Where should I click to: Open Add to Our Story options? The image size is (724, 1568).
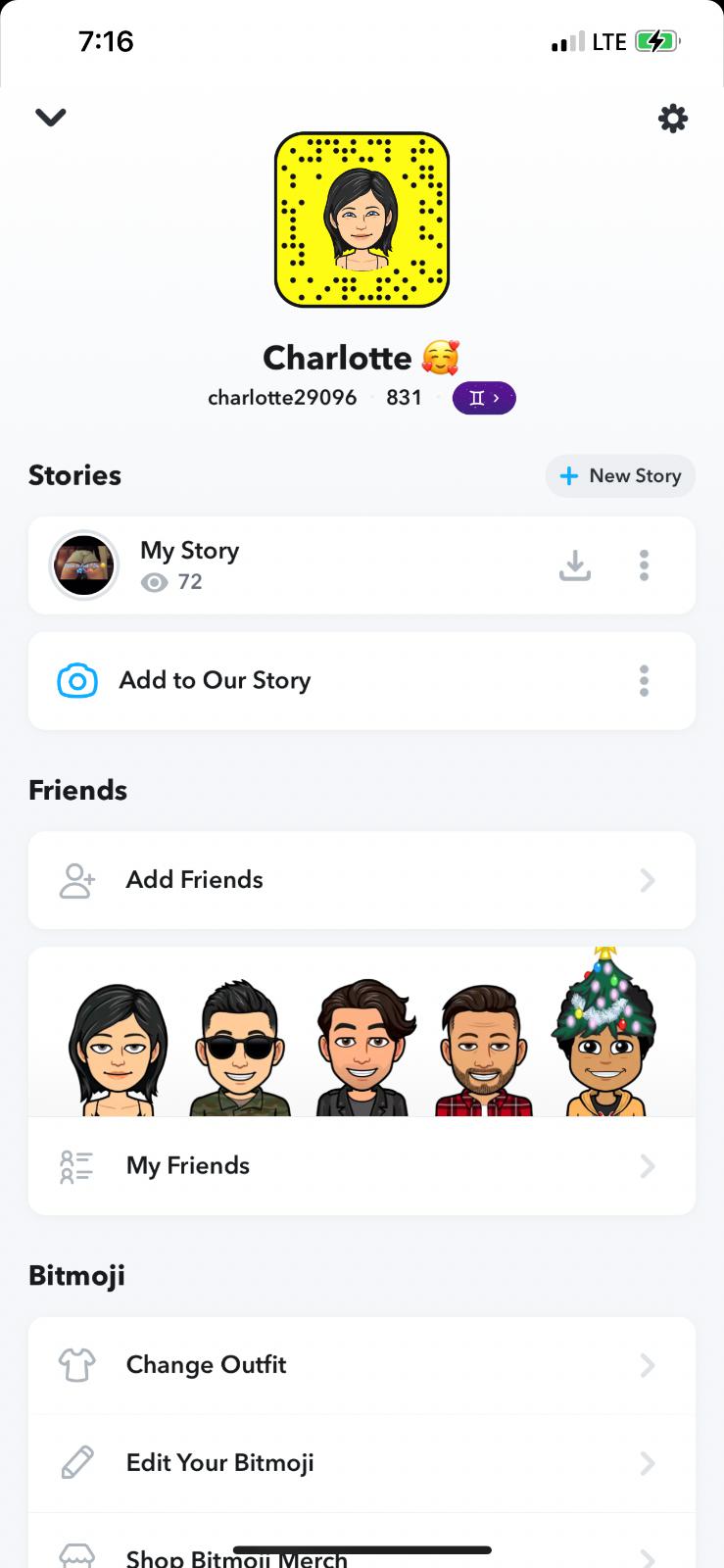click(644, 680)
